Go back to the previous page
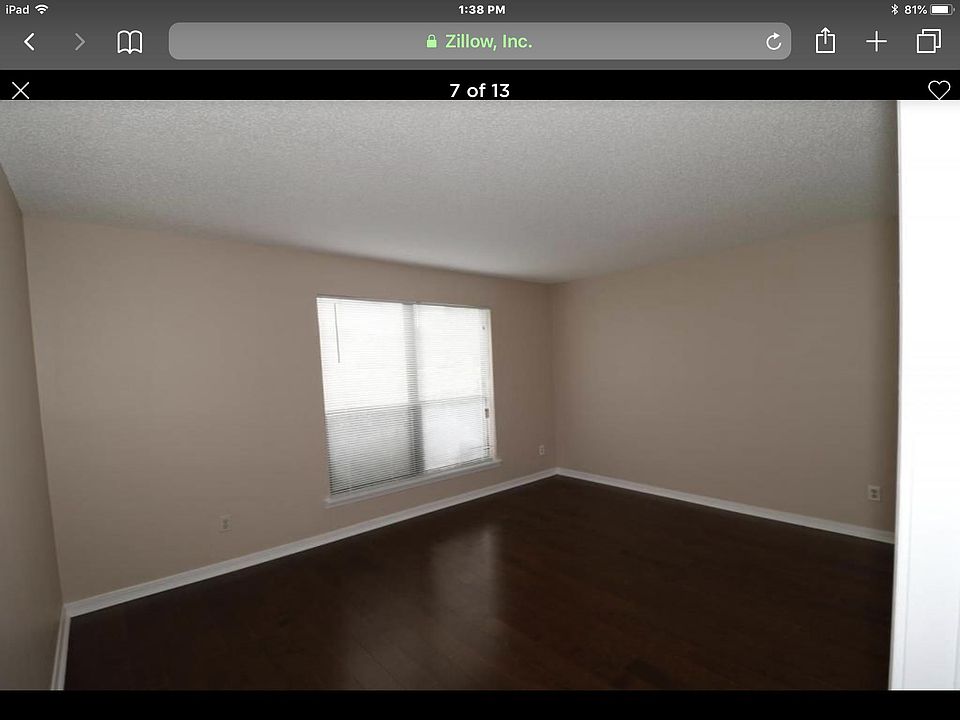Viewport: 960px width, 720px height. (x=29, y=41)
